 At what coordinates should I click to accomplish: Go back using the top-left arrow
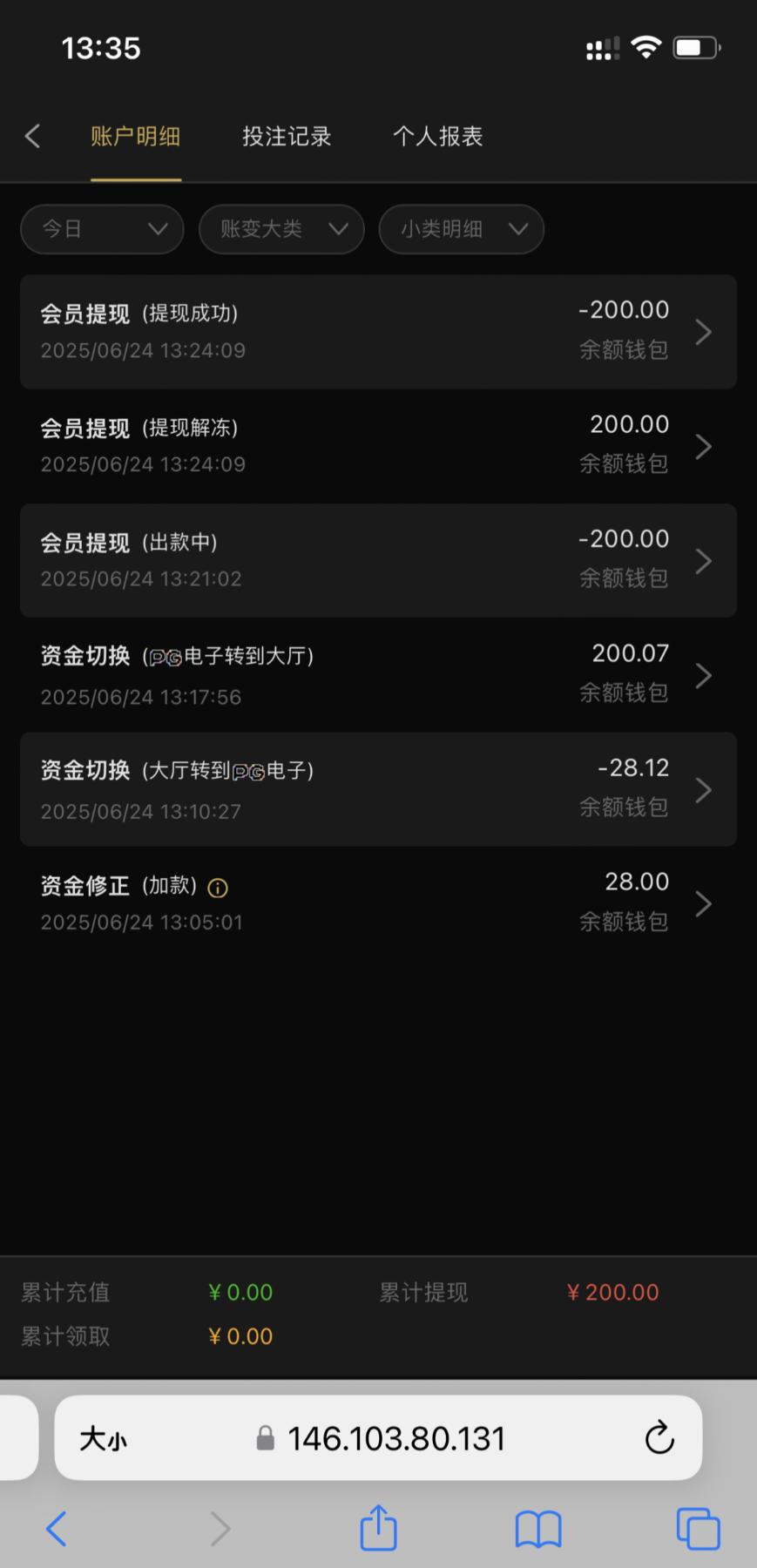[33, 136]
